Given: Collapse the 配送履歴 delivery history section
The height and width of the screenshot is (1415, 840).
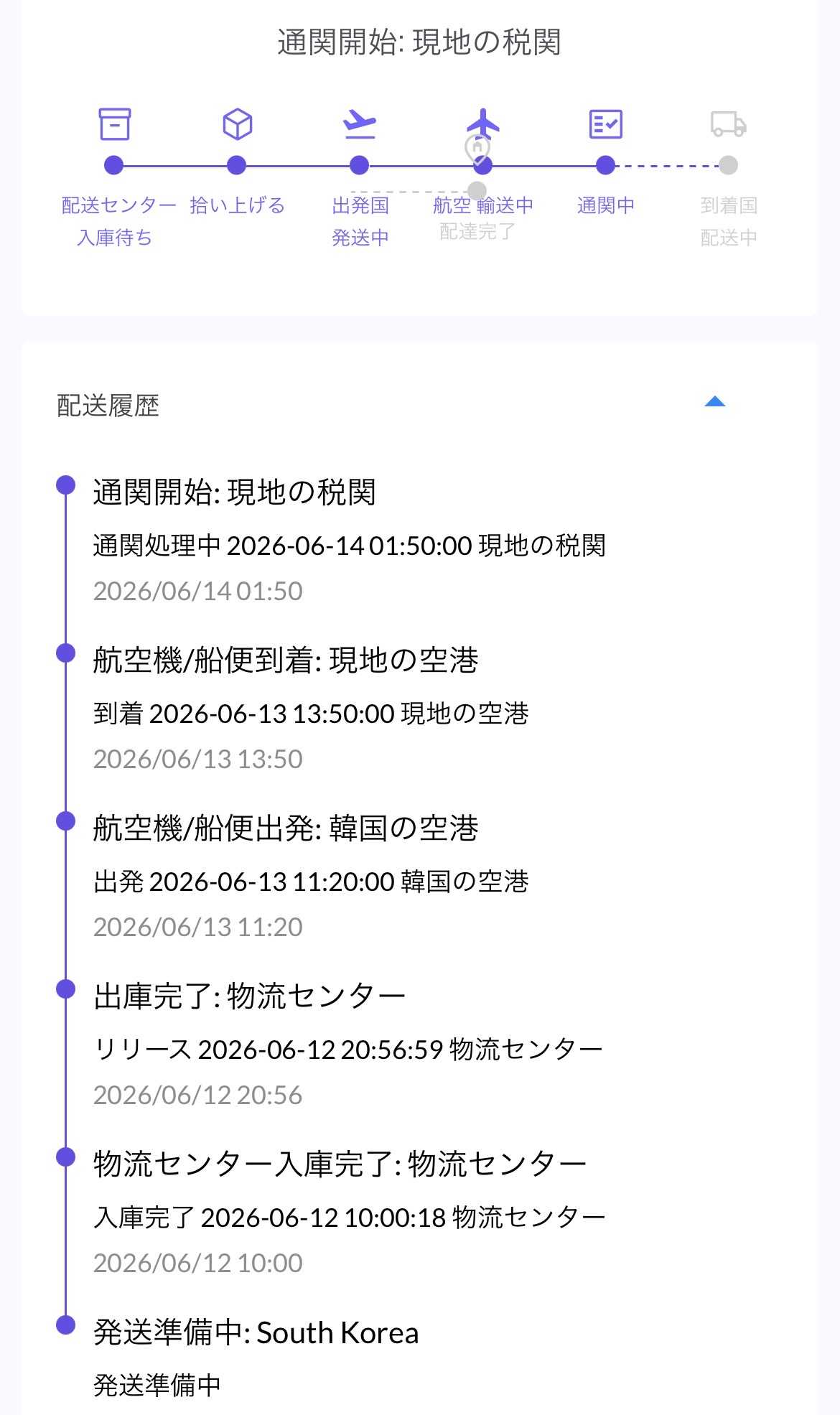Looking at the screenshot, I should pyautogui.click(x=715, y=402).
